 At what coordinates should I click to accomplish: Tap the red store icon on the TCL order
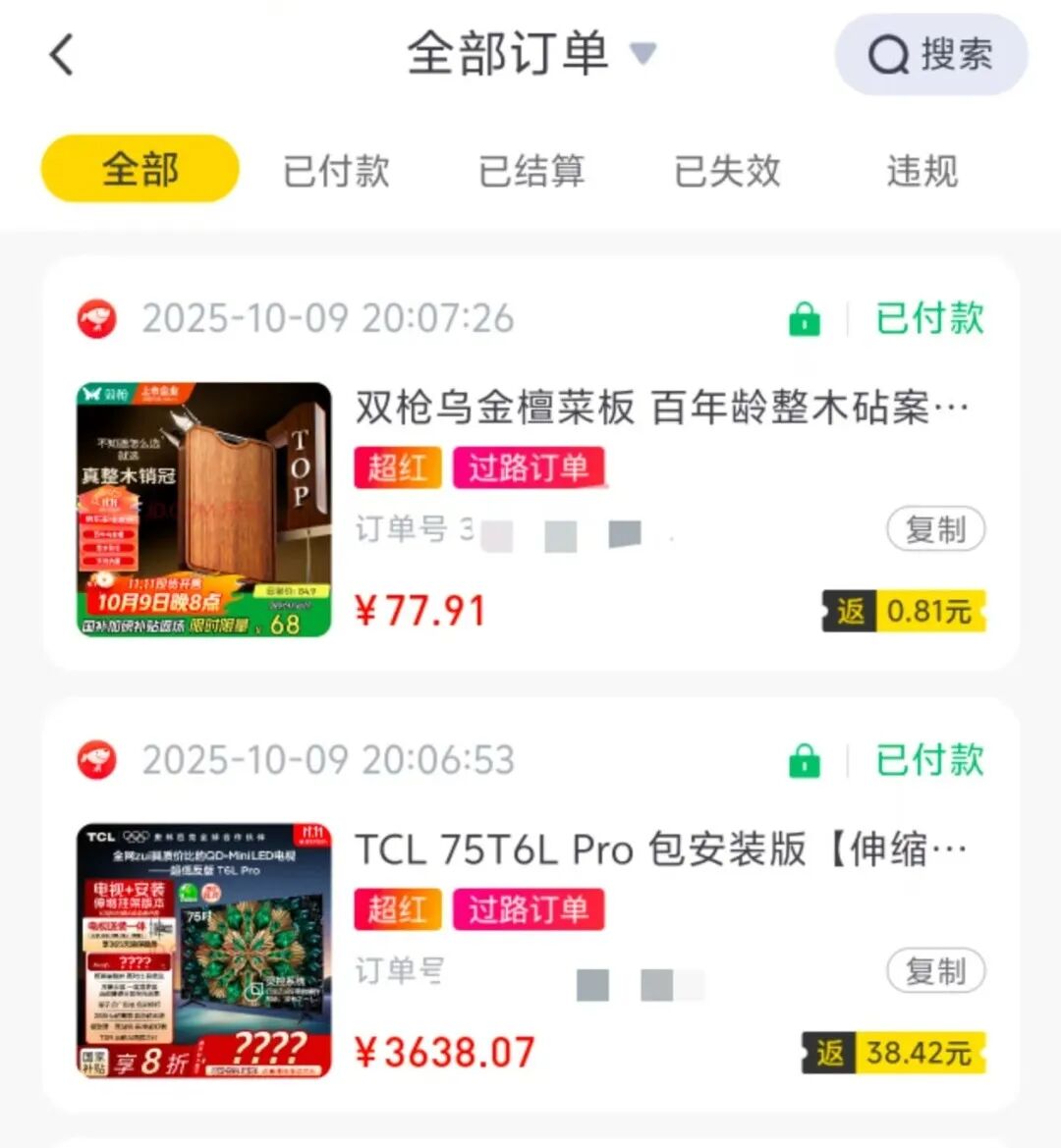95,759
